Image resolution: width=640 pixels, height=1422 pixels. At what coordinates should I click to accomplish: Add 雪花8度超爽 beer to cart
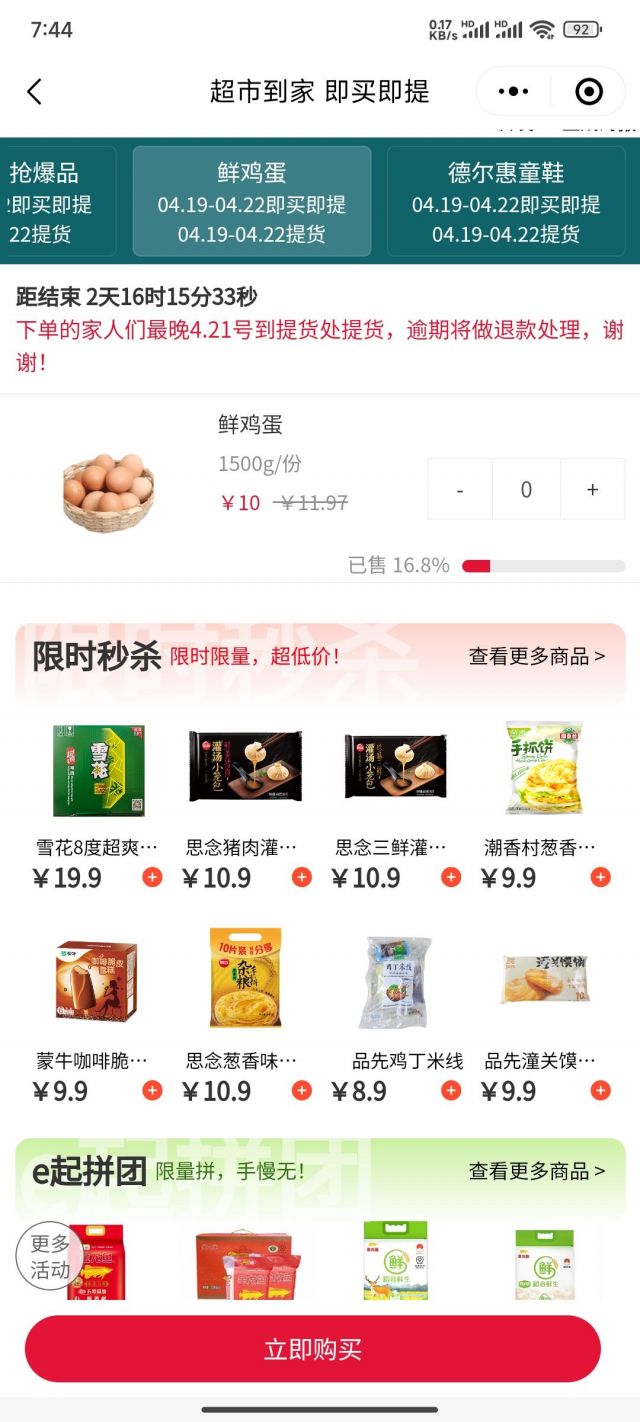click(x=152, y=877)
